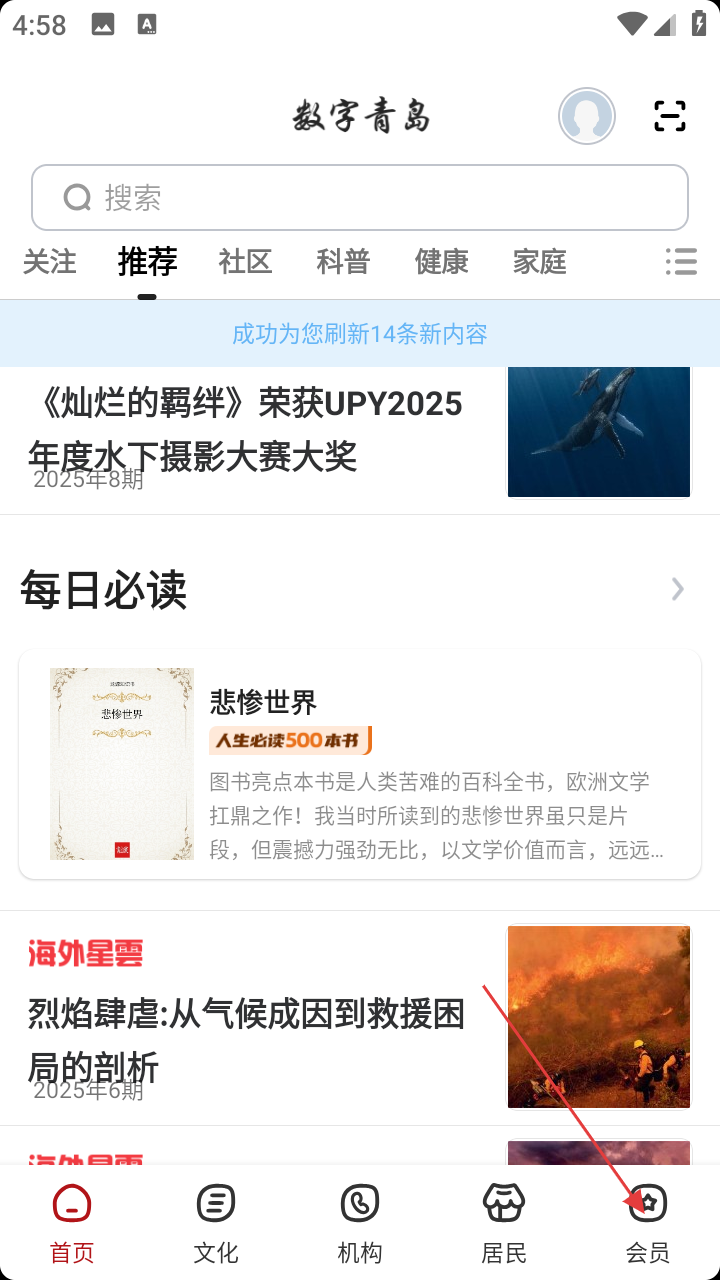Select the 推荐 tab

[x=147, y=262]
